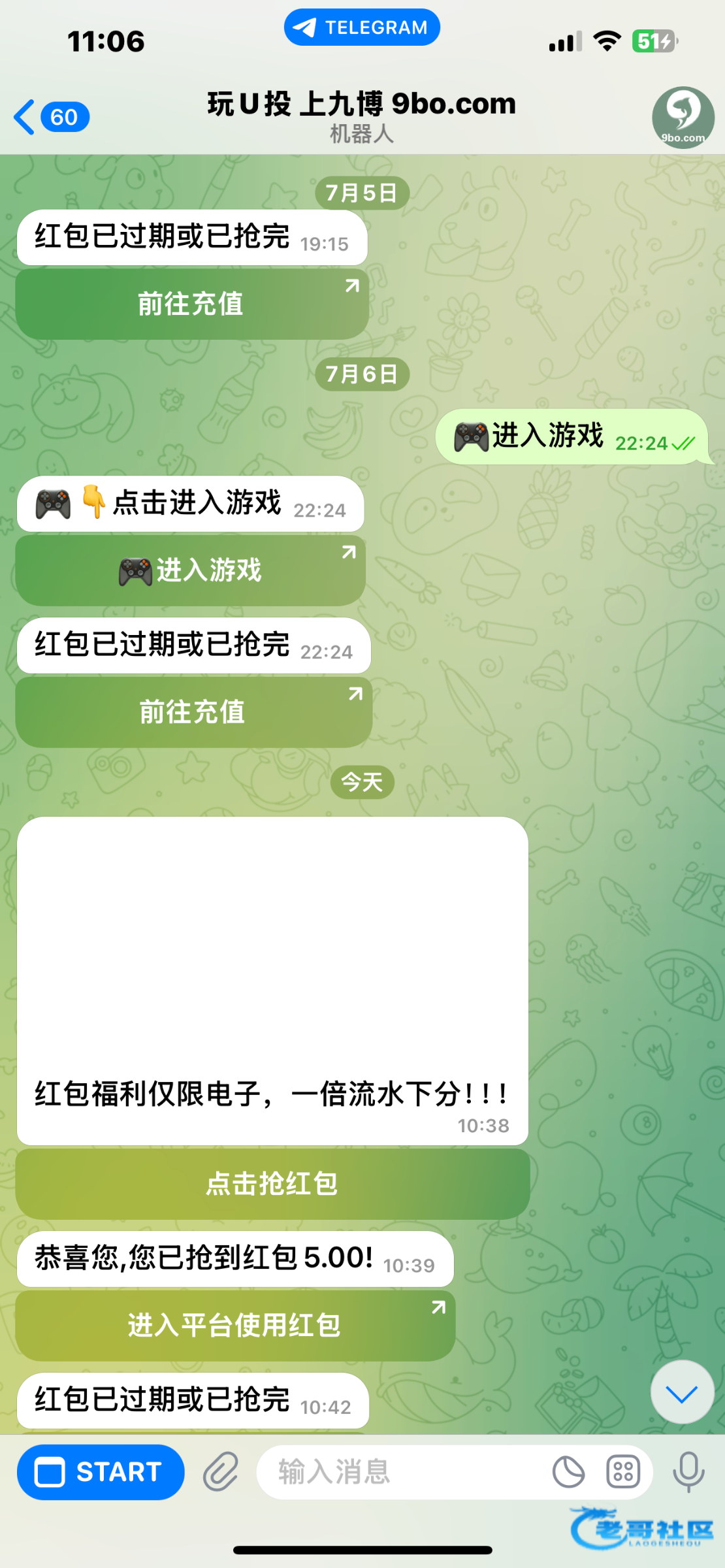Open the bot commands keyboard icon
This screenshot has height=1568, width=725.
click(x=623, y=1473)
